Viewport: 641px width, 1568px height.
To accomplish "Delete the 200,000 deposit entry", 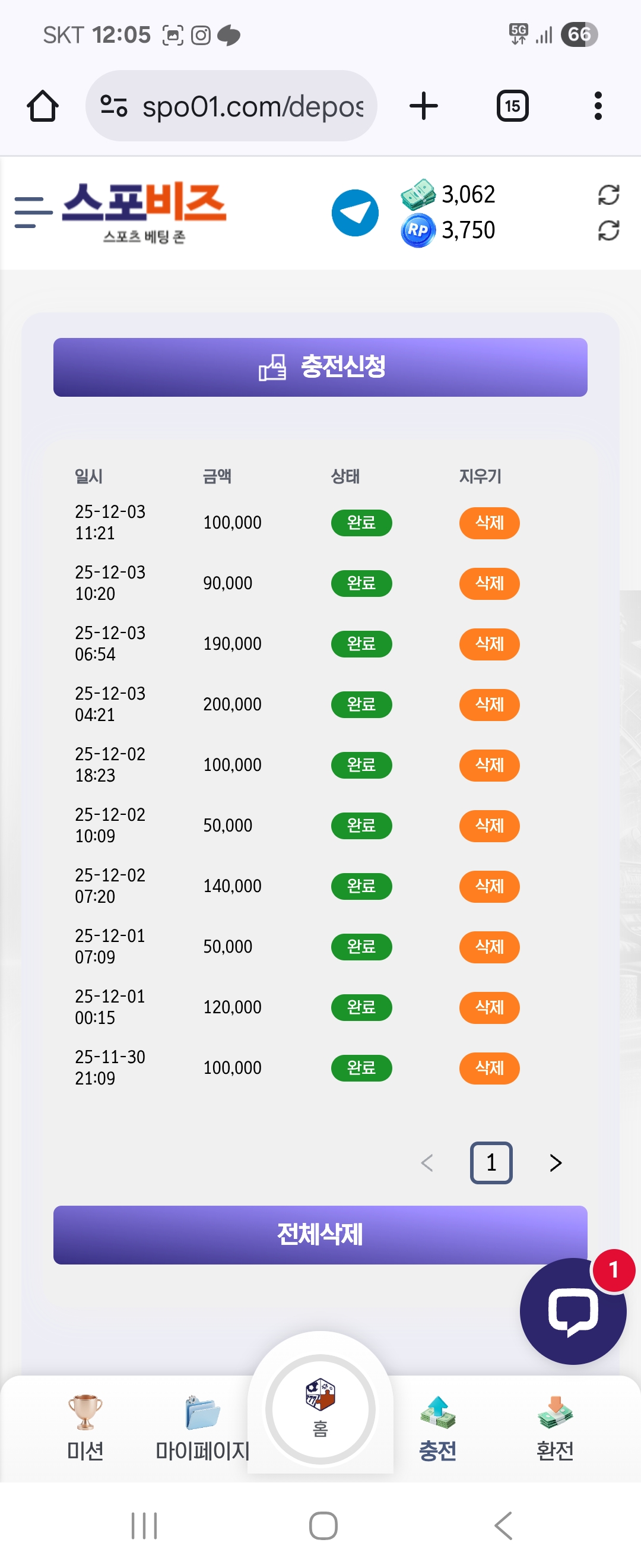I will click(x=489, y=704).
